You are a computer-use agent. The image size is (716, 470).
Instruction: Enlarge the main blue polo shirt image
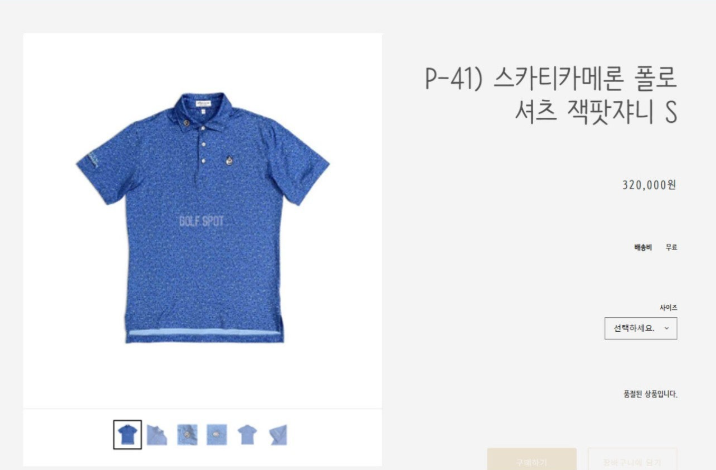point(203,218)
